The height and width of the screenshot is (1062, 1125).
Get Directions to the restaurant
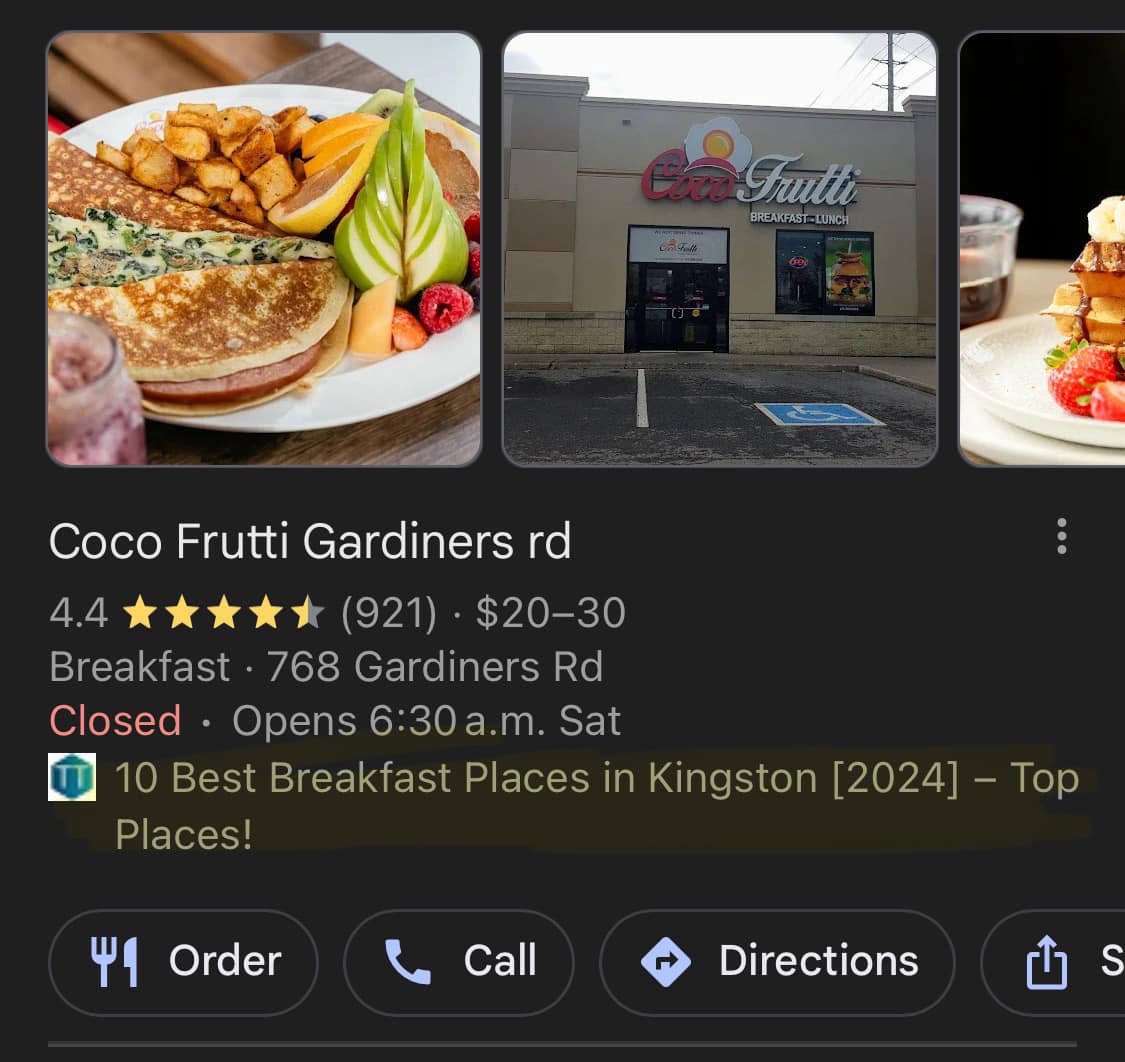coord(777,962)
